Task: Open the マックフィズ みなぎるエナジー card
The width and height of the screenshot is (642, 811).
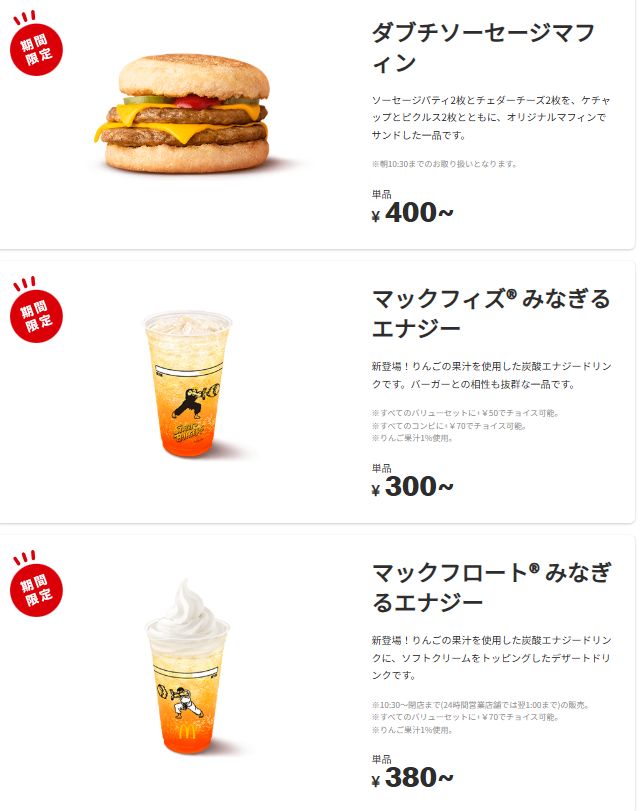Action: [x=317, y=392]
